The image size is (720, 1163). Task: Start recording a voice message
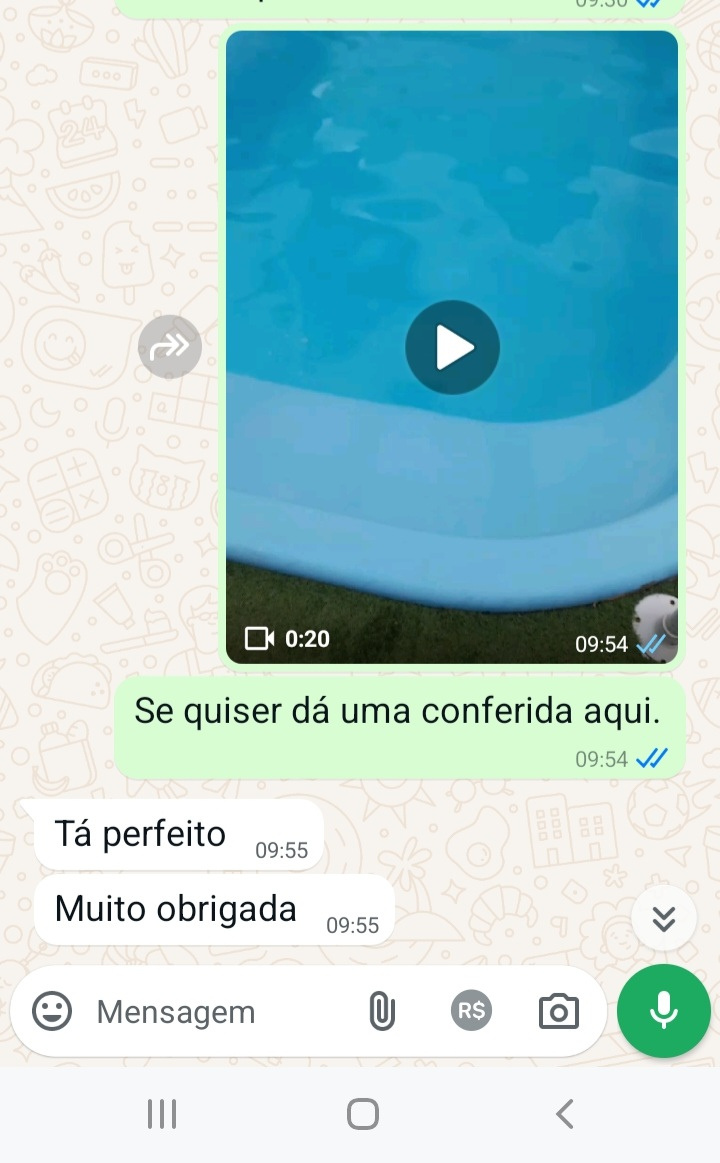pyautogui.click(x=663, y=1011)
